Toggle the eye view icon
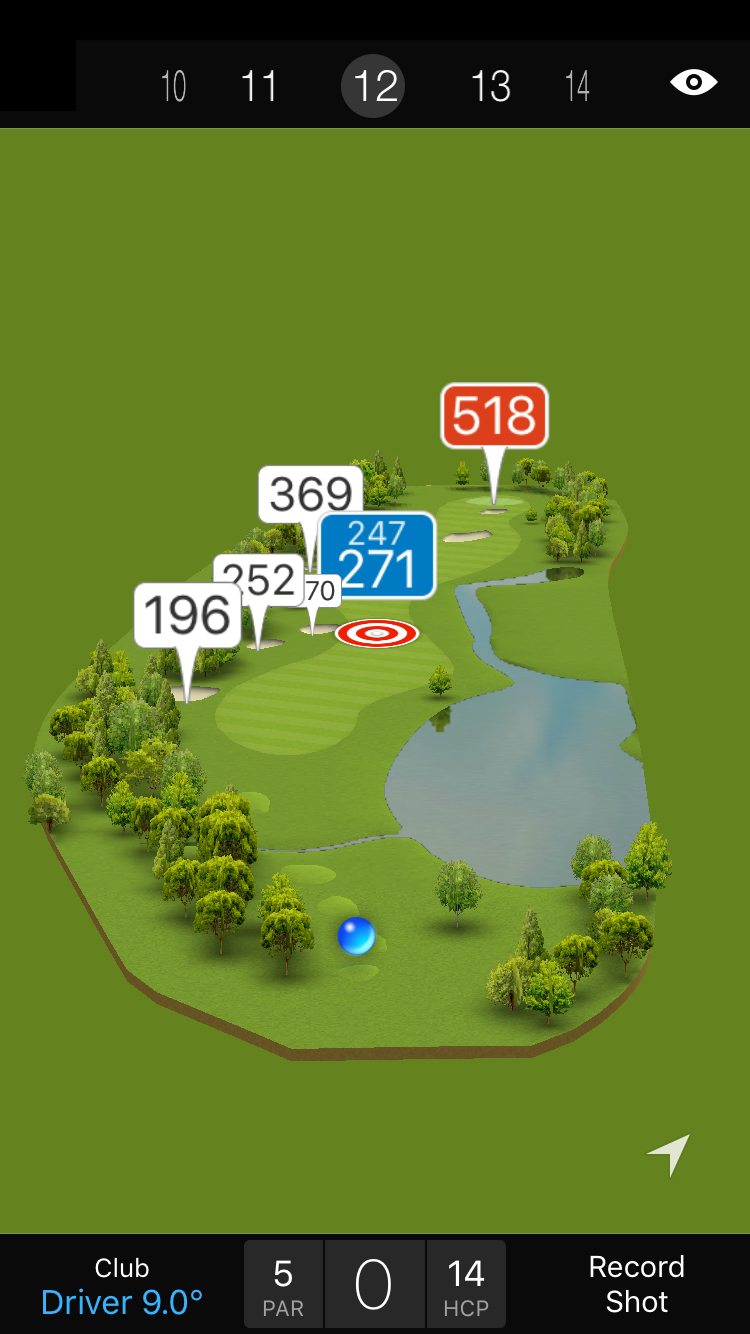 [x=693, y=82]
